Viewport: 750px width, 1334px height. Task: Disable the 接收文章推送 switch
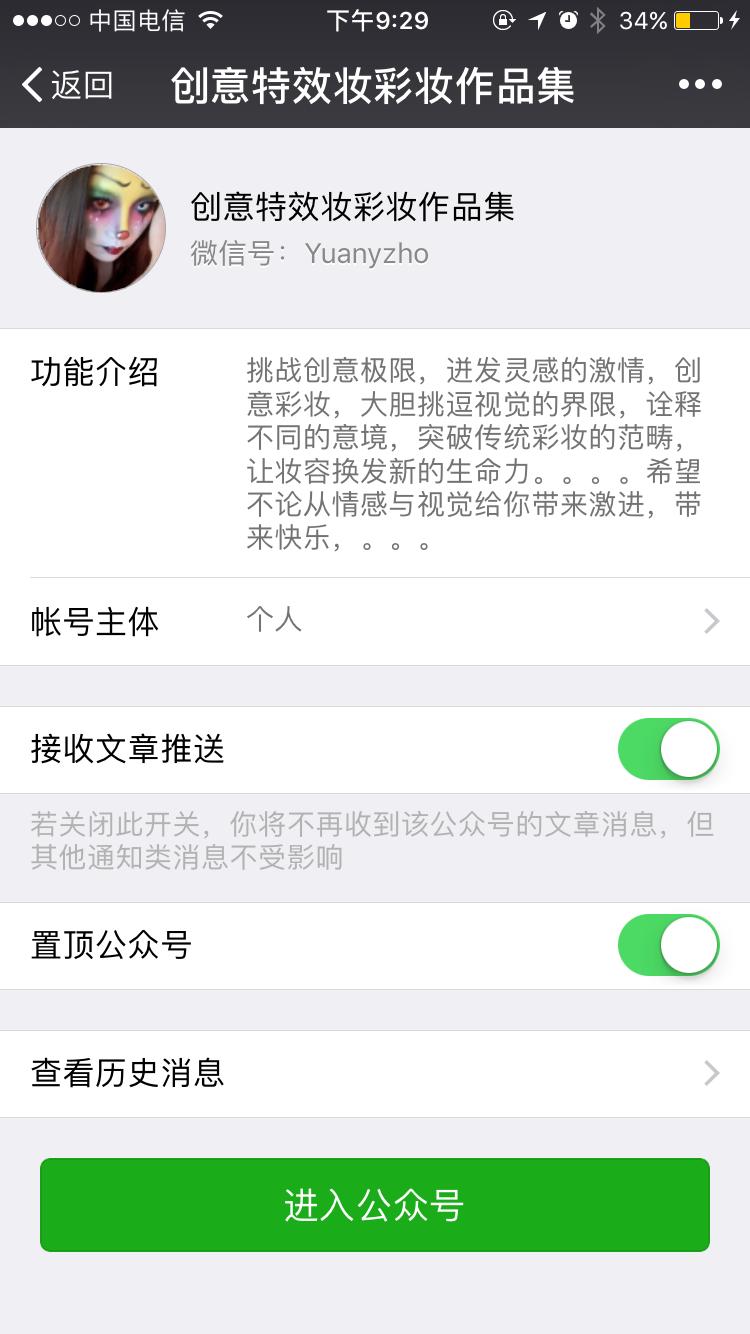click(x=669, y=749)
